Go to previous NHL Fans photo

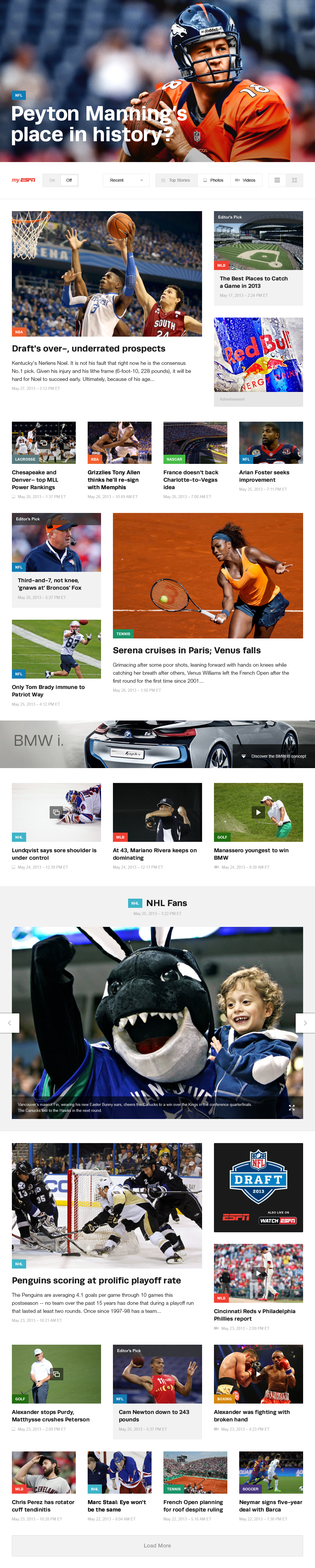(9, 1023)
